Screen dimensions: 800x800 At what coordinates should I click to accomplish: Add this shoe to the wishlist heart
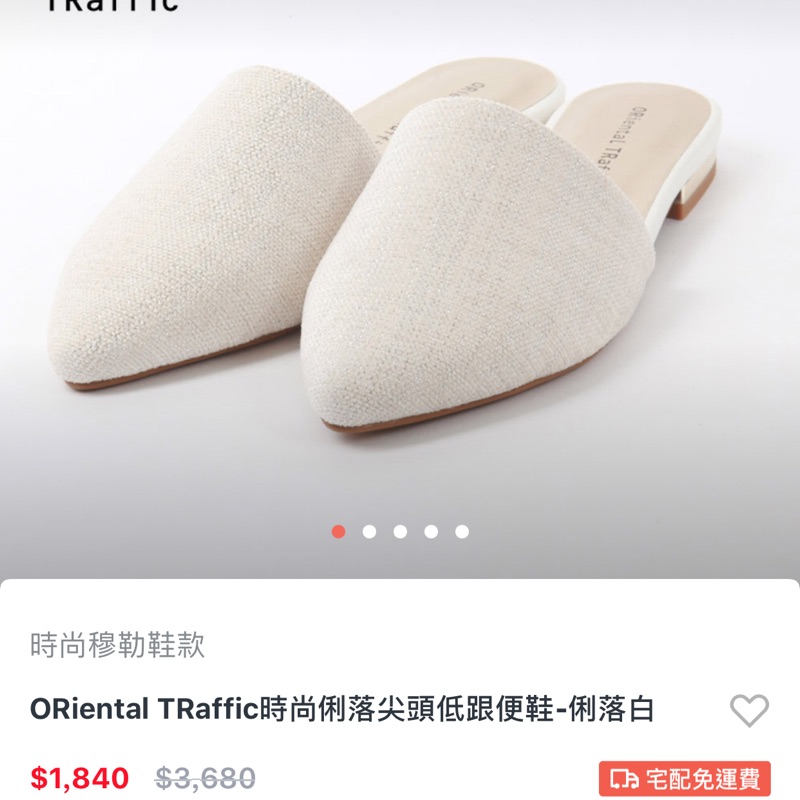[749, 710]
